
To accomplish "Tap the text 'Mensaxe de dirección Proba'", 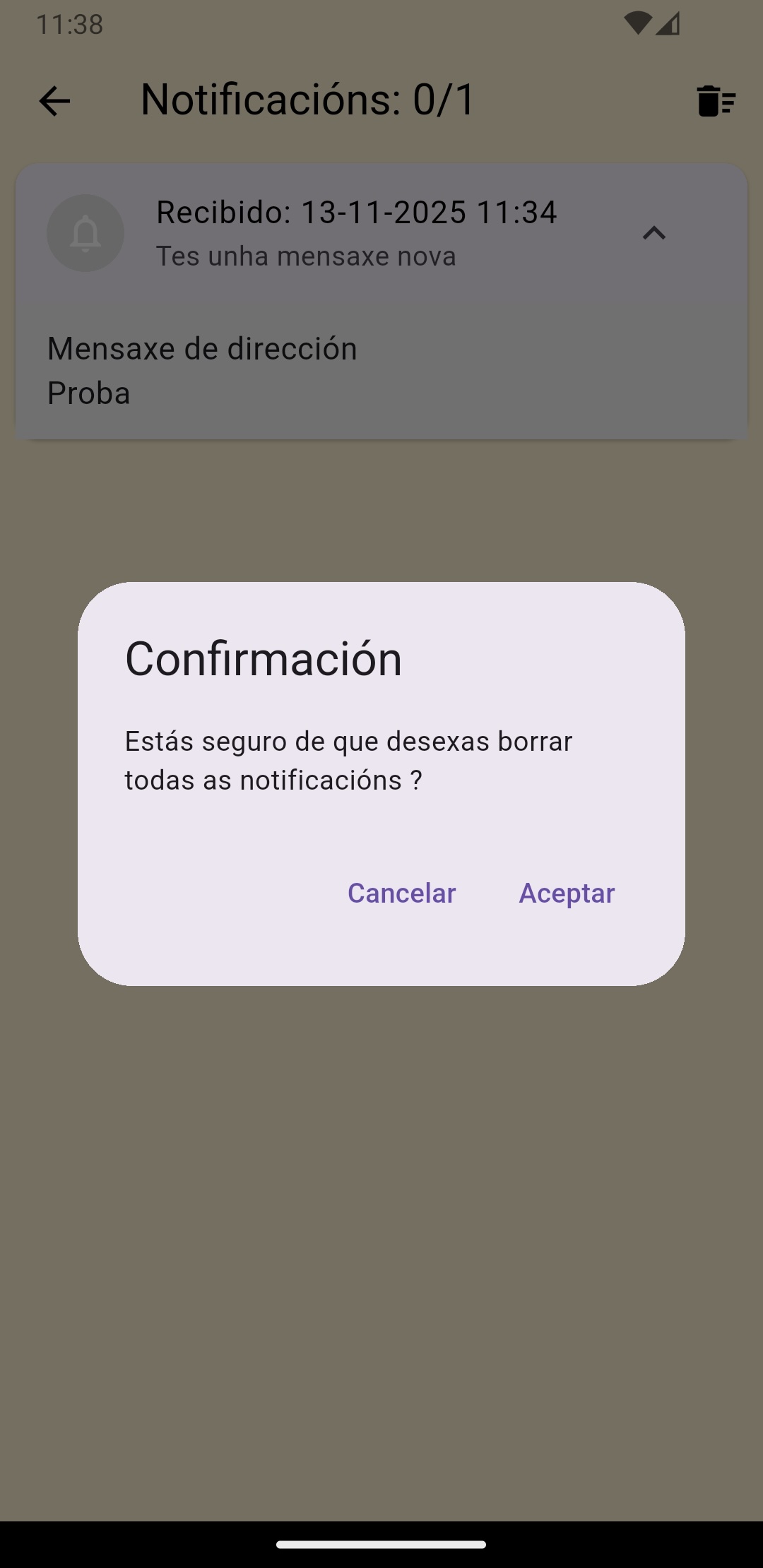I will (202, 369).
